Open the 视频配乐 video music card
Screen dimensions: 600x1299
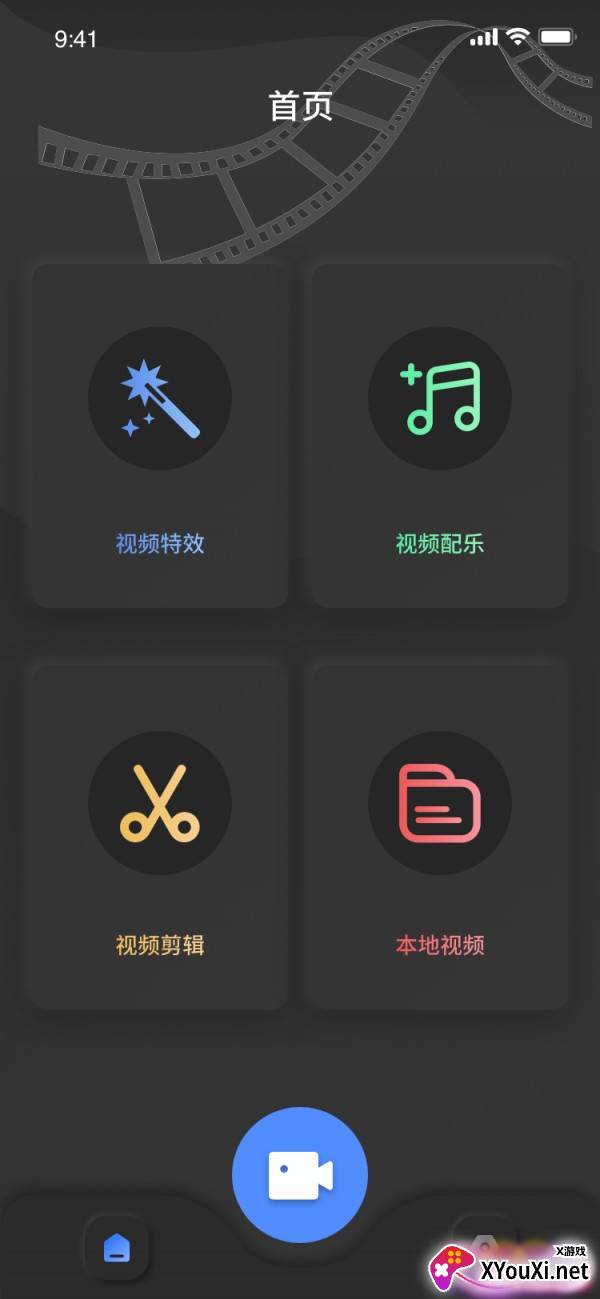pos(440,435)
